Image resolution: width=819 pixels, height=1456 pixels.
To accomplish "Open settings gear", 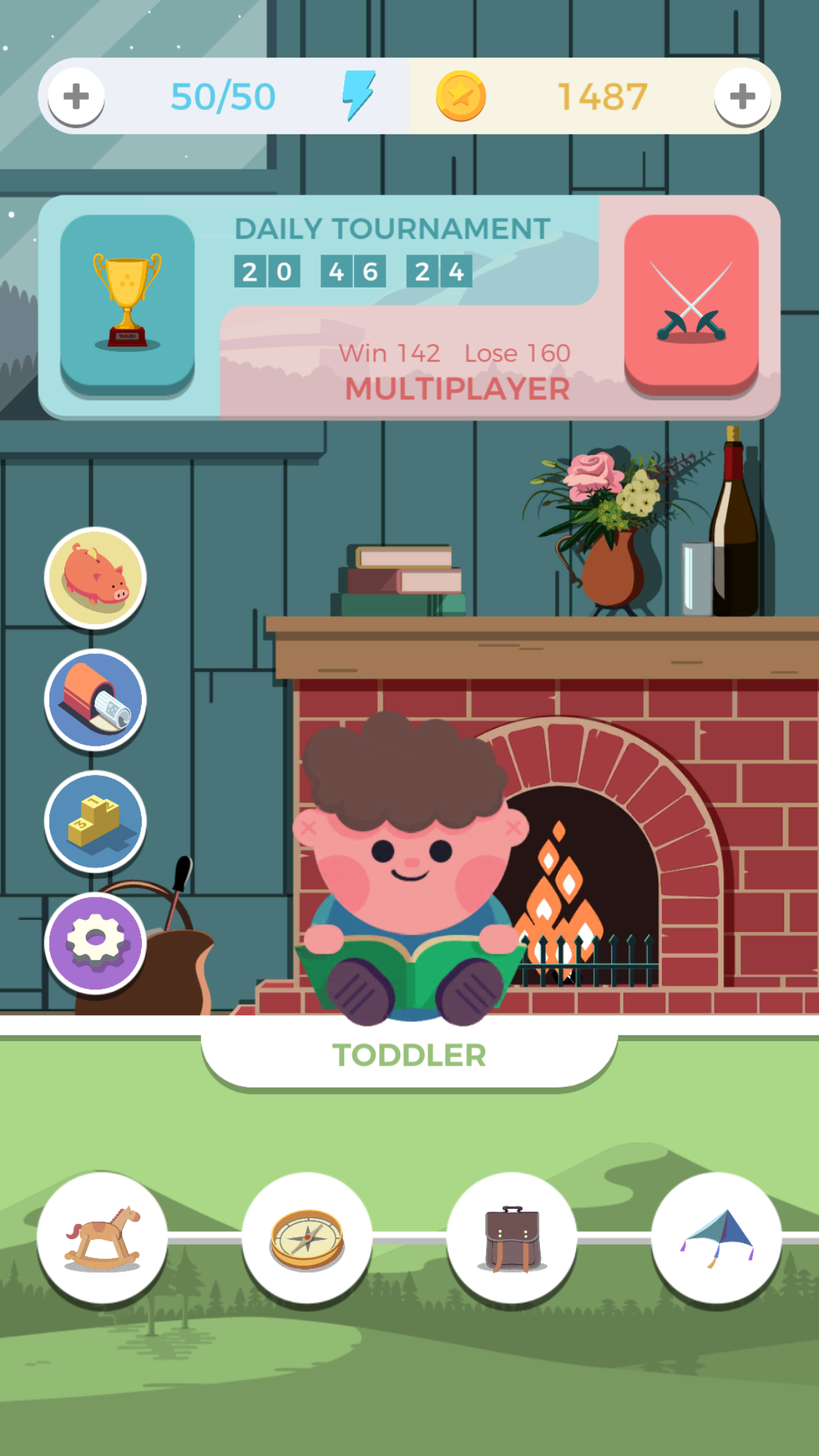I will tap(96, 942).
